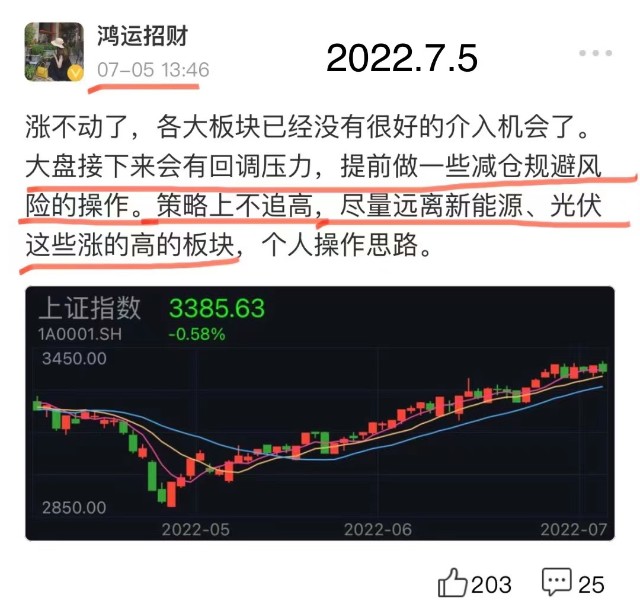Open 鸿运招财's profile avatar
This screenshot has width=640, height=601.
coord(53,50)
